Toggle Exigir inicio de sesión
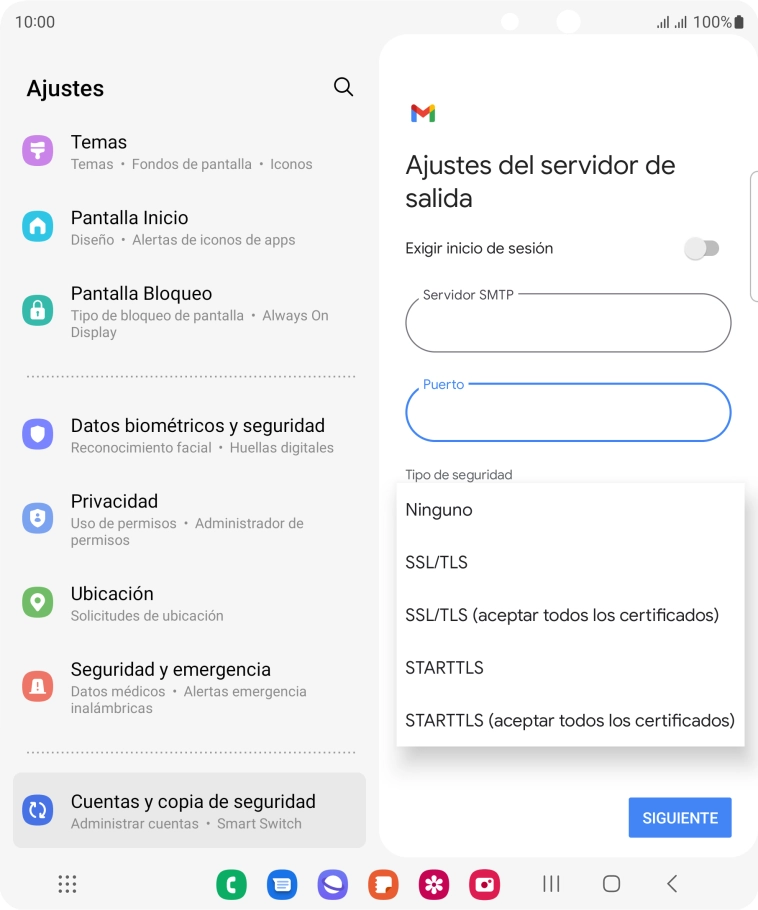The width and height of the screenshot is (758, 910). pos(702,248)
